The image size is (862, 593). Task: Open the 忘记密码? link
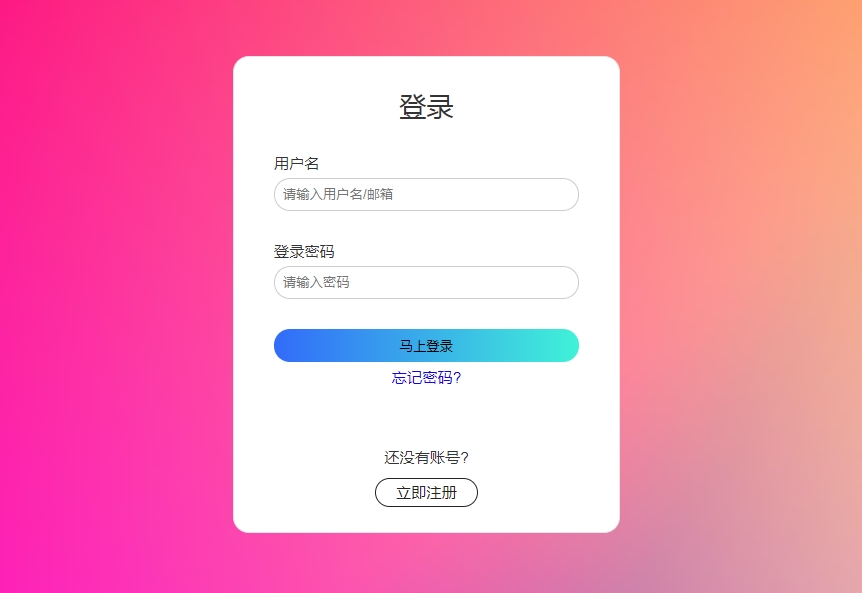[x=426, y=378]
